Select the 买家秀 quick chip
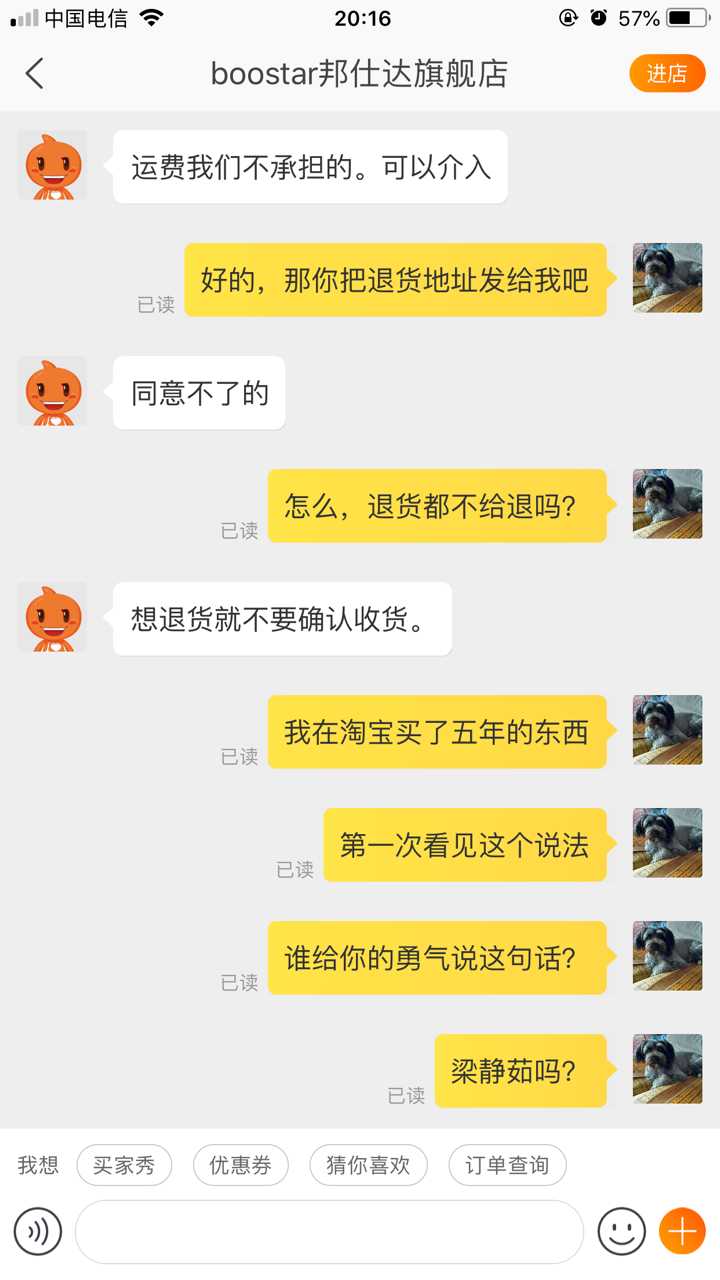Image resolution: width=720 pixels, height=1280 pixels. pos(124,1165)
